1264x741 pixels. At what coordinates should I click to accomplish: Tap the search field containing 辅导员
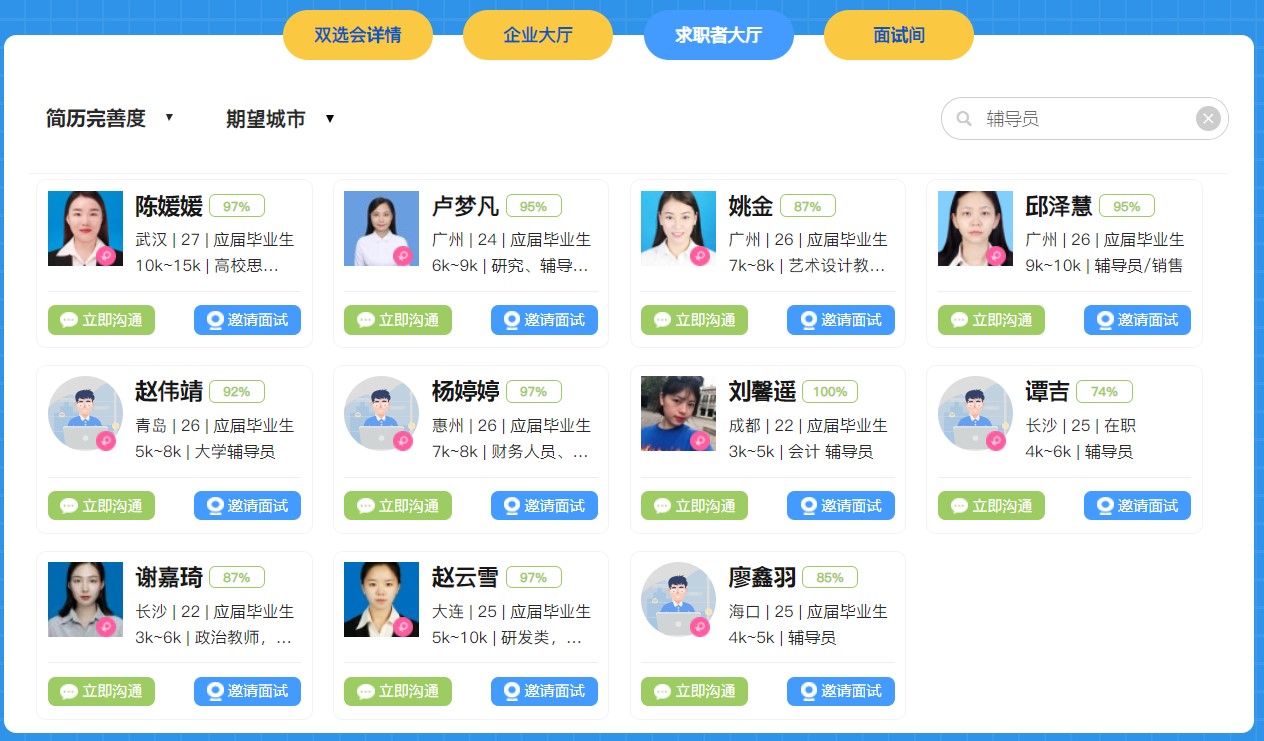pos(1080,119)
